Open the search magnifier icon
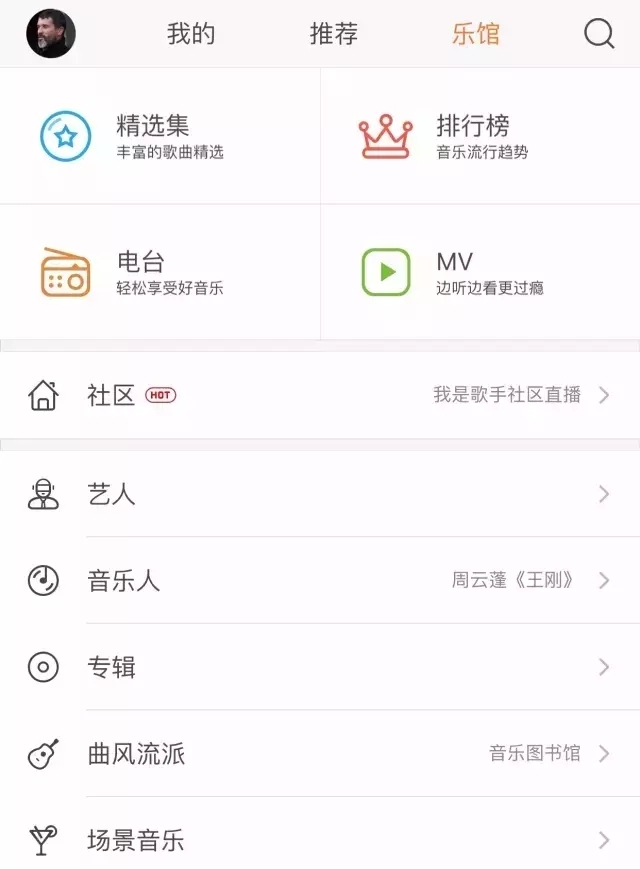This screenshot has height=869, width=640. [x=599, y=34]
